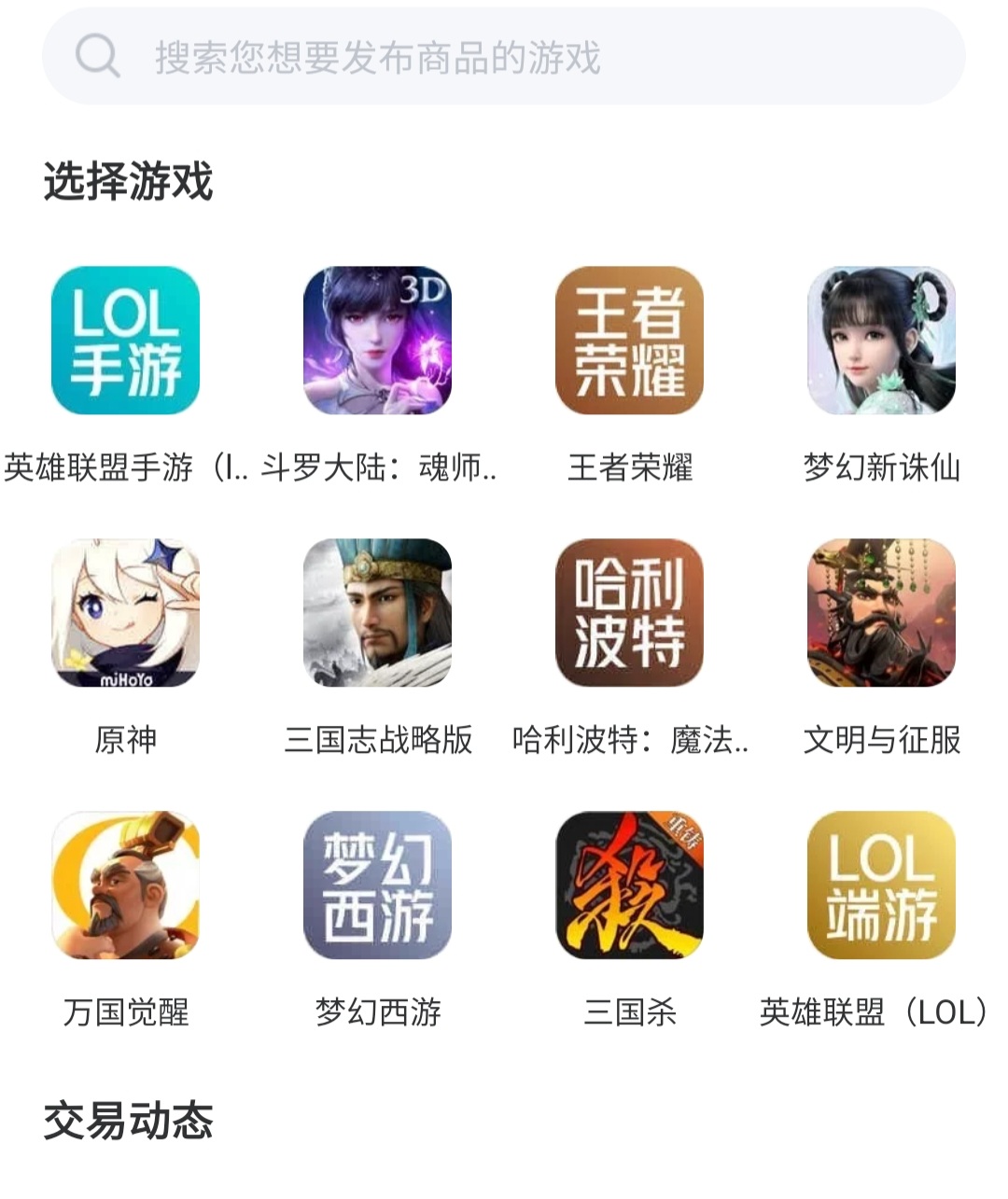Screen dimensions: 1008x1199
Task: Open 王者荣耀 game
Action: pyautogui.click(x=629, y=342)
